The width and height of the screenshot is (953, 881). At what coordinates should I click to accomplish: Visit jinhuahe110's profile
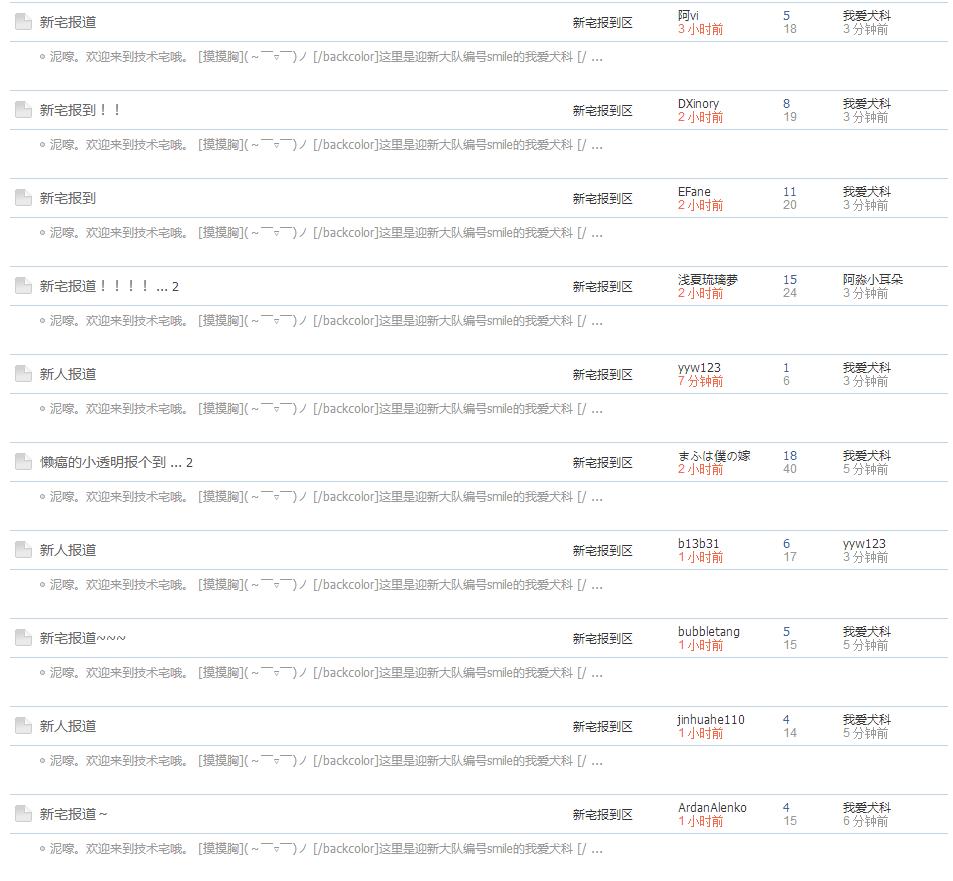coord(711,720)
